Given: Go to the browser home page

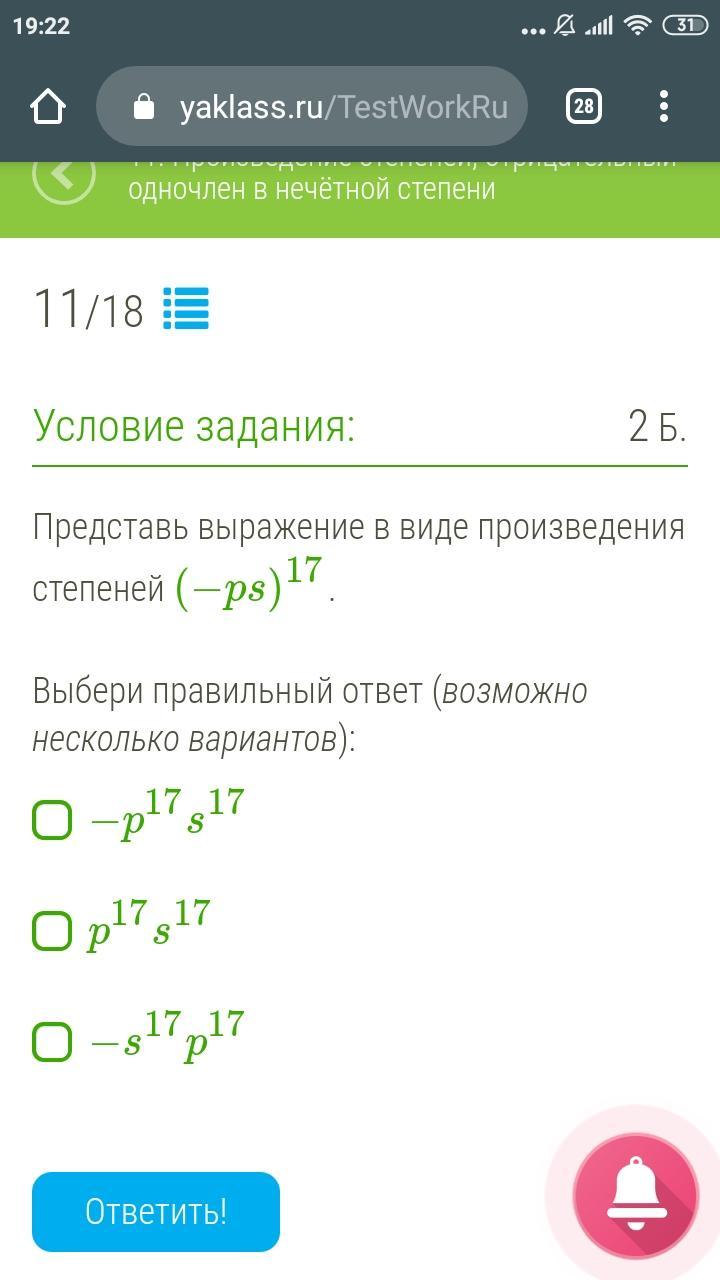Looking at the screenshot, I should 48,107.
